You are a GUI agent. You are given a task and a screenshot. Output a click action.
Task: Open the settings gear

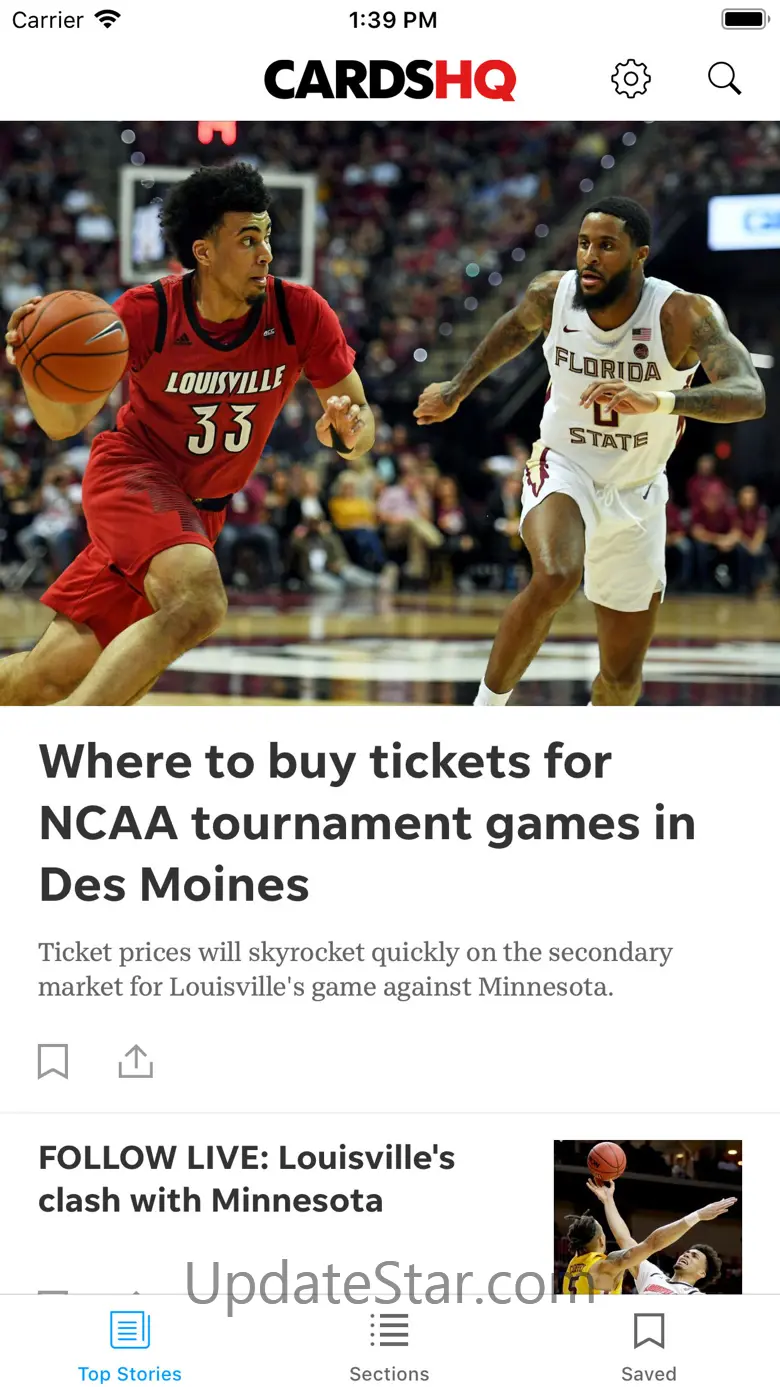tap(631, 79)
